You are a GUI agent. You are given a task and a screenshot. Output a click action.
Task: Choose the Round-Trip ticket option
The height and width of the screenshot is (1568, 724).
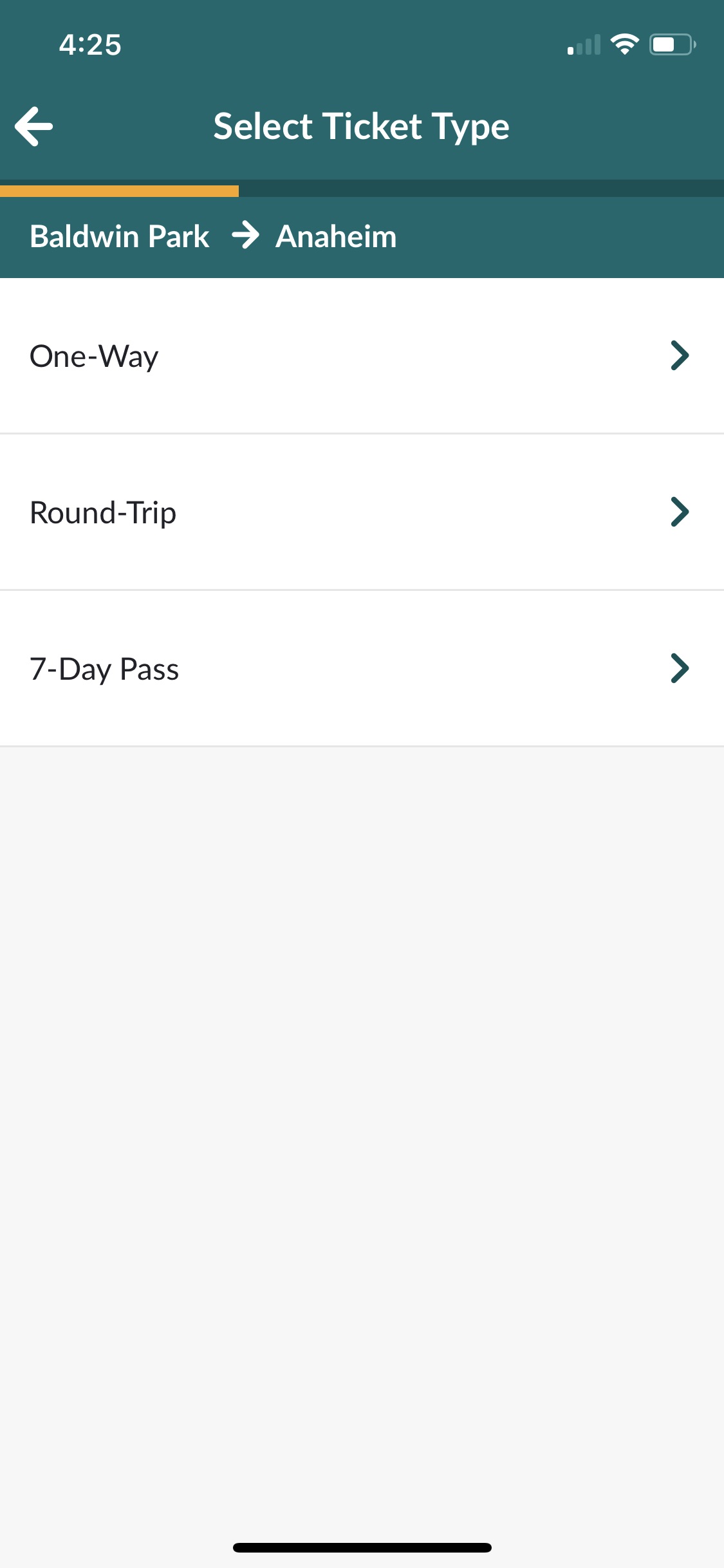pos(362,512)
